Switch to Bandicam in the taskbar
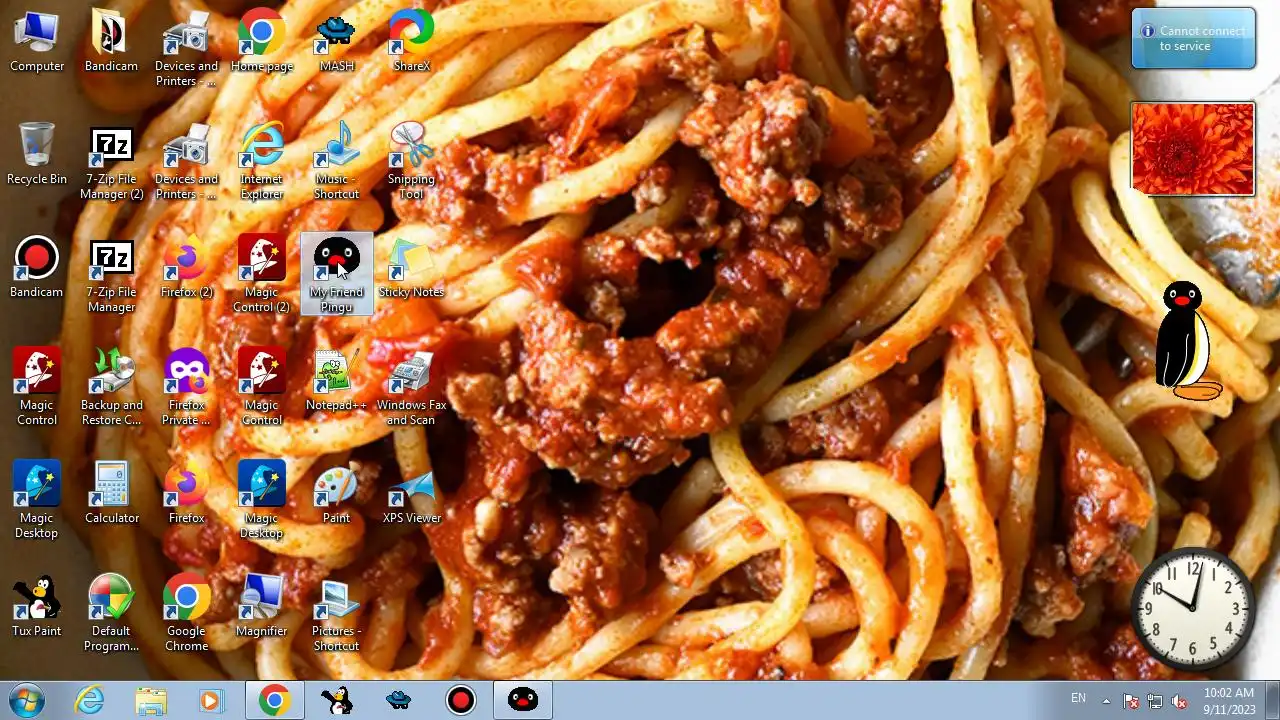This screenshot has width=1280, height=720. 460,700
